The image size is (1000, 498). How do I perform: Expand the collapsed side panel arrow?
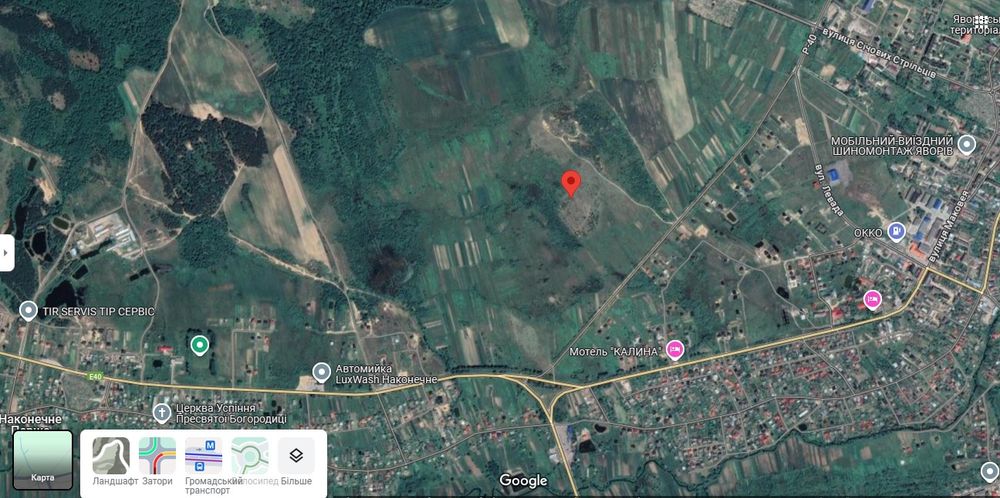(6, 253)
